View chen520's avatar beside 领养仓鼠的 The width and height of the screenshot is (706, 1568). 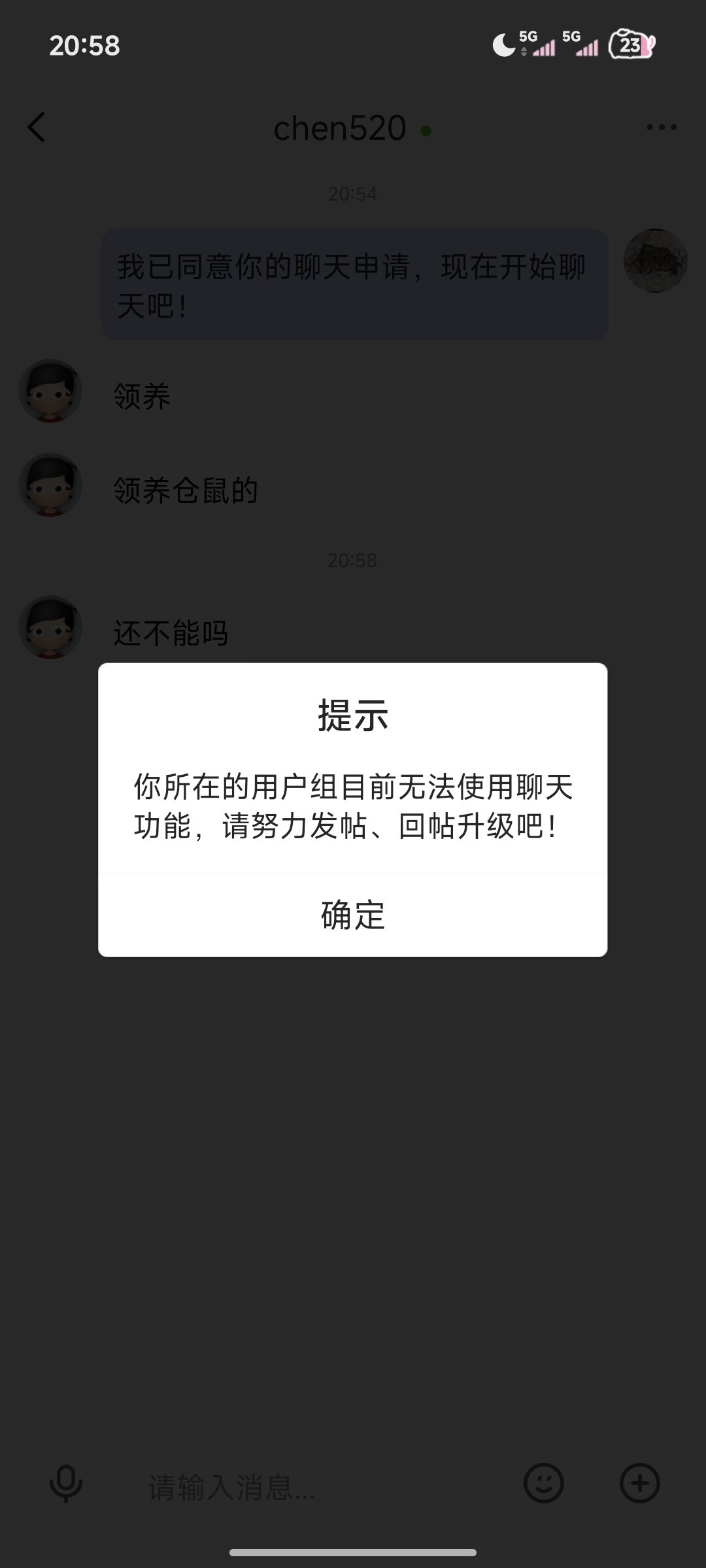[x=50, y=485]
